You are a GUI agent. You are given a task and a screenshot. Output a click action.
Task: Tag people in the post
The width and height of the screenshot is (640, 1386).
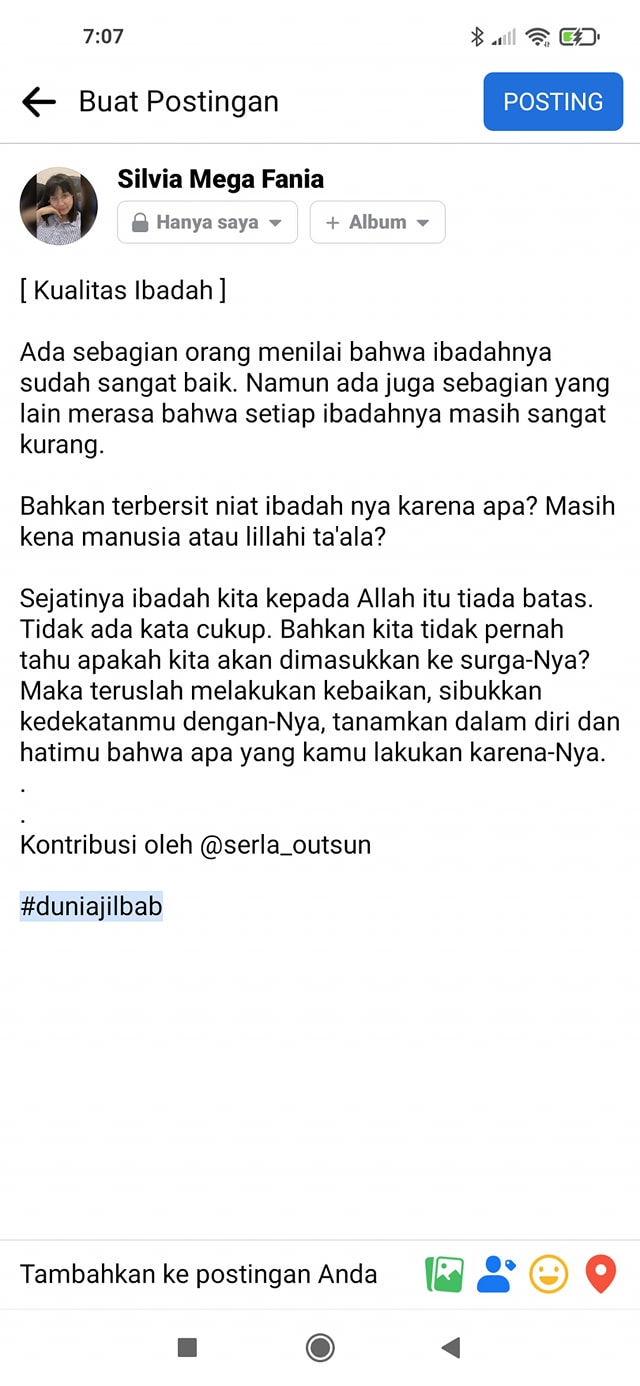click(496, 1274)
